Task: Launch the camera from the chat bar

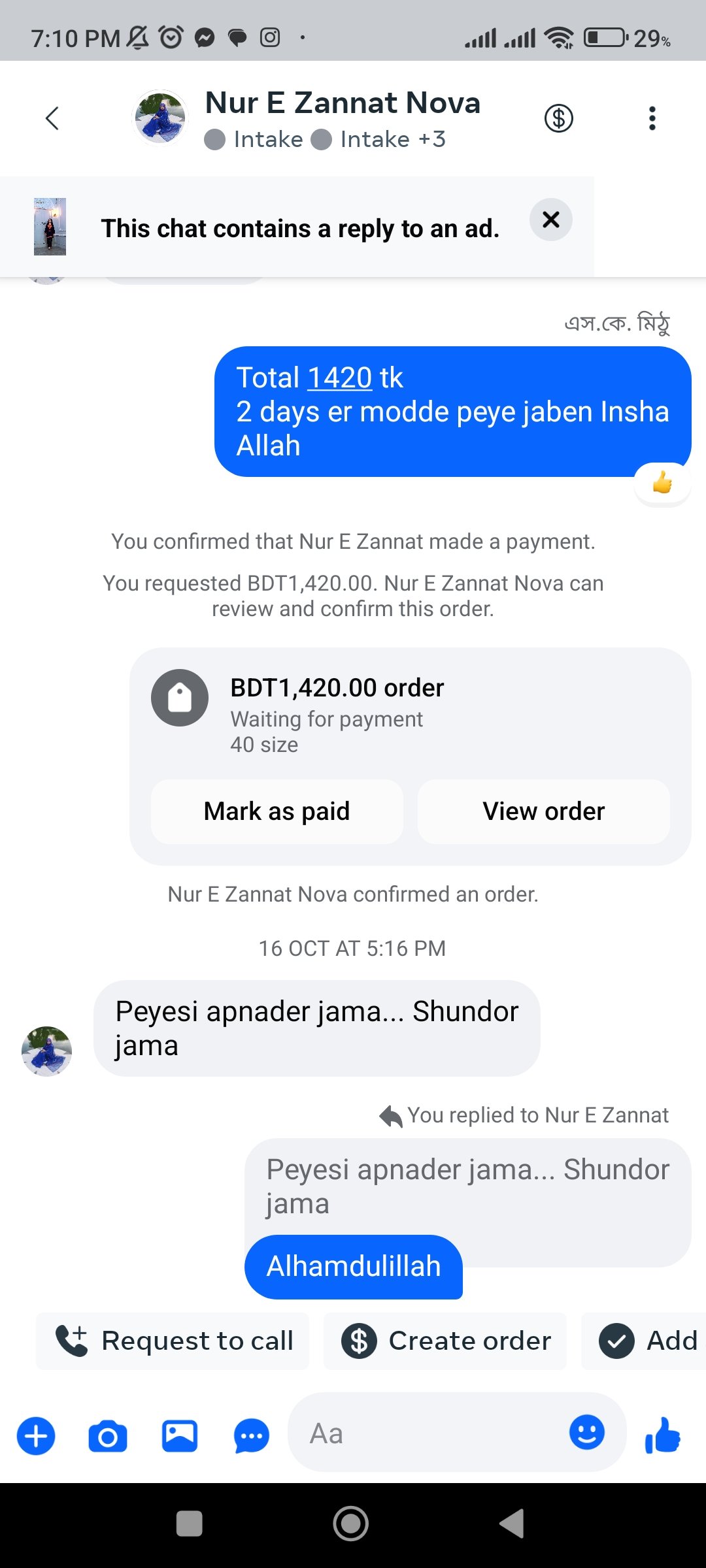Action: [108, 1436]
